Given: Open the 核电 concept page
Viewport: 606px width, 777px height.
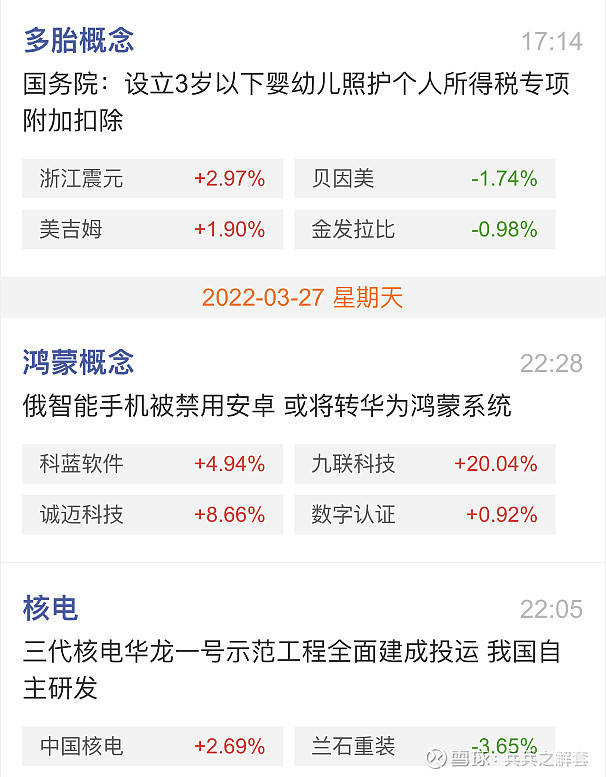Looking at the screenshot, I should click(x=50, y=608).
